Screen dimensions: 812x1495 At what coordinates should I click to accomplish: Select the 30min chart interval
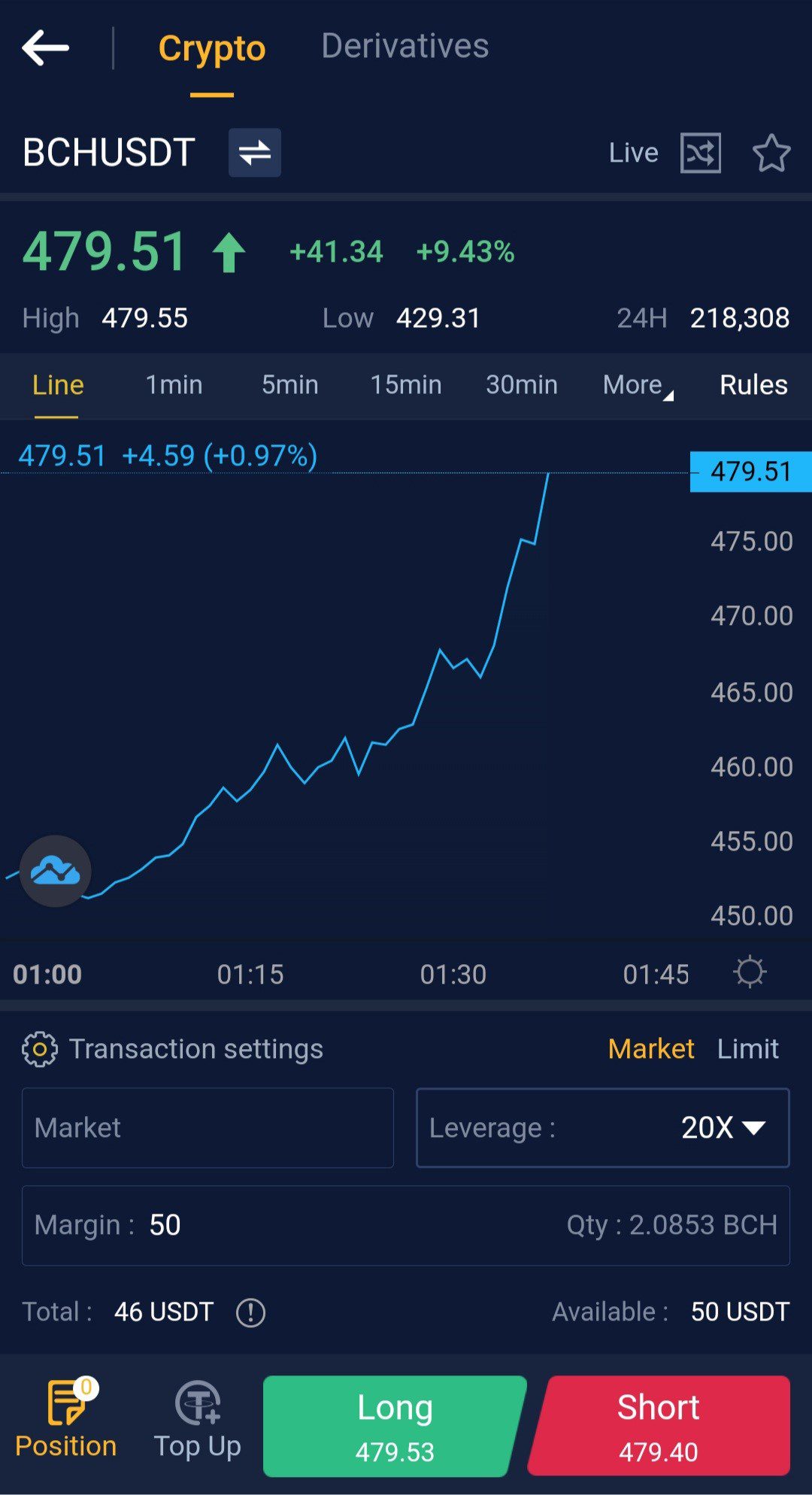coord(521,385)
